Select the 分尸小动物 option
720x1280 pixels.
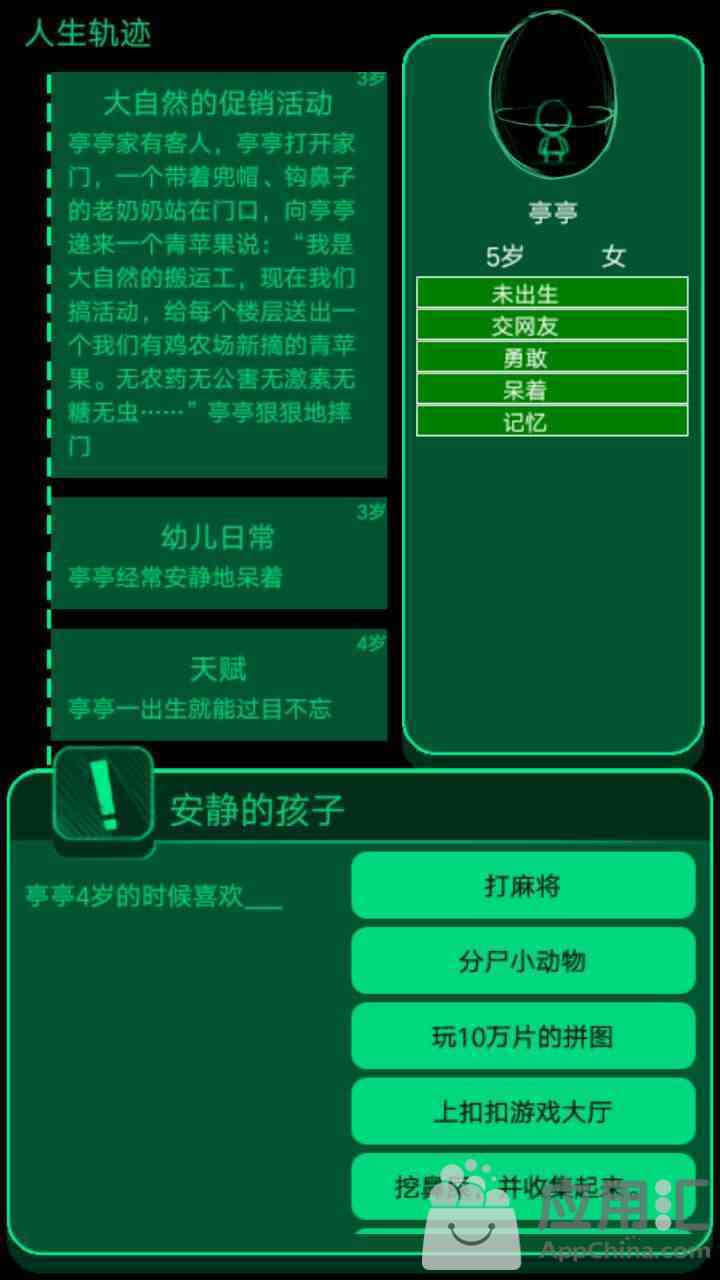[x=523, y=961]
